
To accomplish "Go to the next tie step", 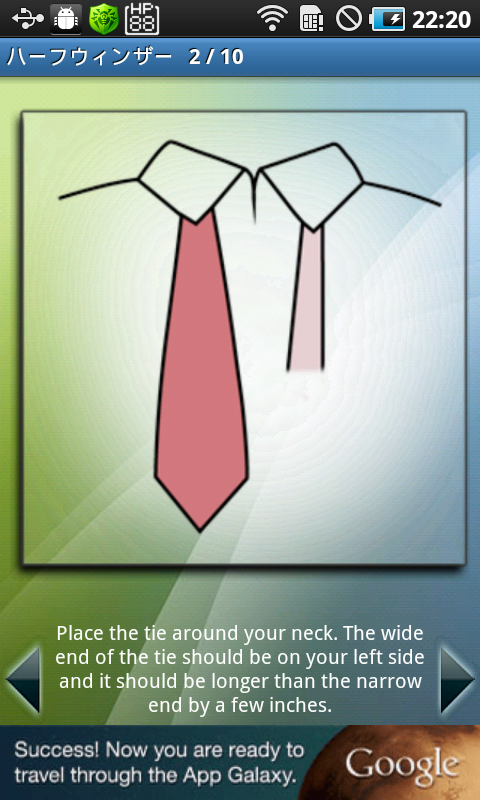I will (x=458, y=679).
